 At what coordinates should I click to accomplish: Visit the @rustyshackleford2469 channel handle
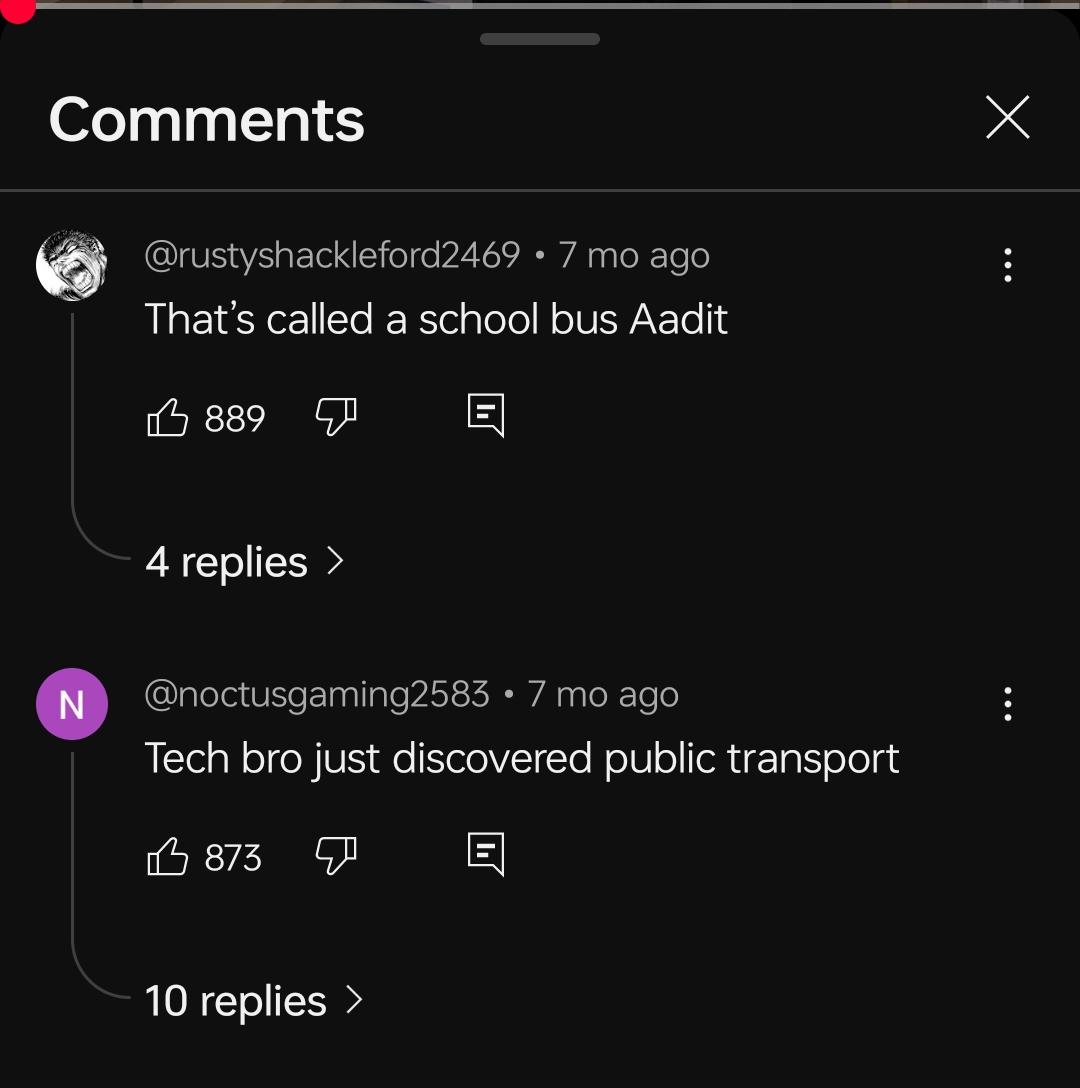click(x=332, y=255)
